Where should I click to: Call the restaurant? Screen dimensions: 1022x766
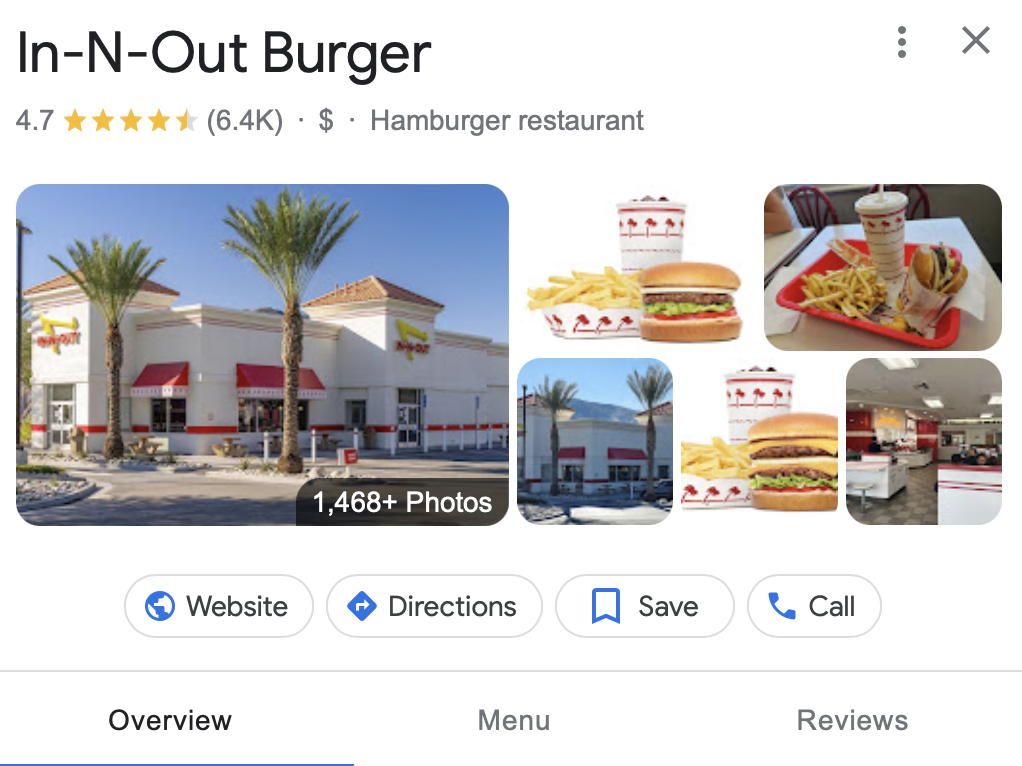click(x=813, y=606)
